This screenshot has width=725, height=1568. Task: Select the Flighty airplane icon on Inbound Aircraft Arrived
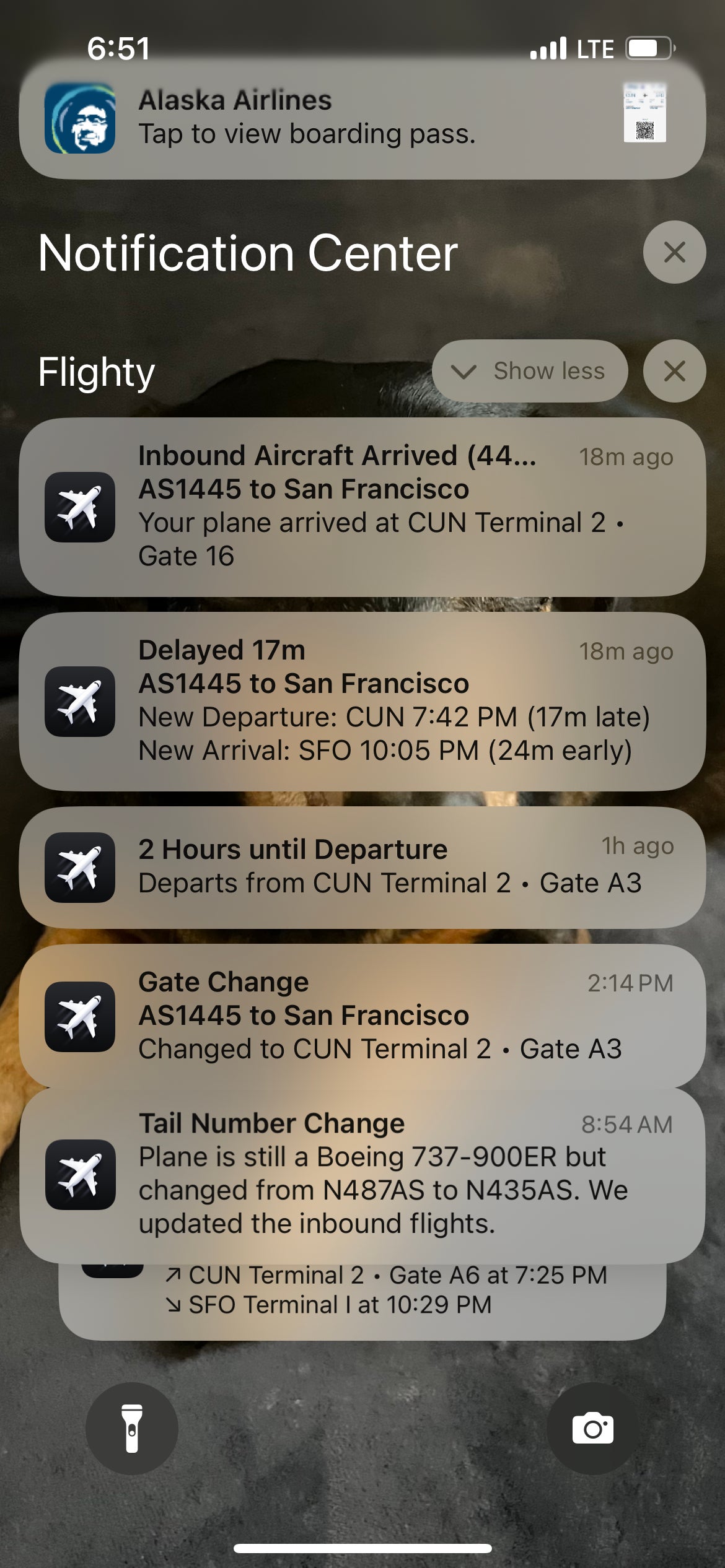pos(81,507)
